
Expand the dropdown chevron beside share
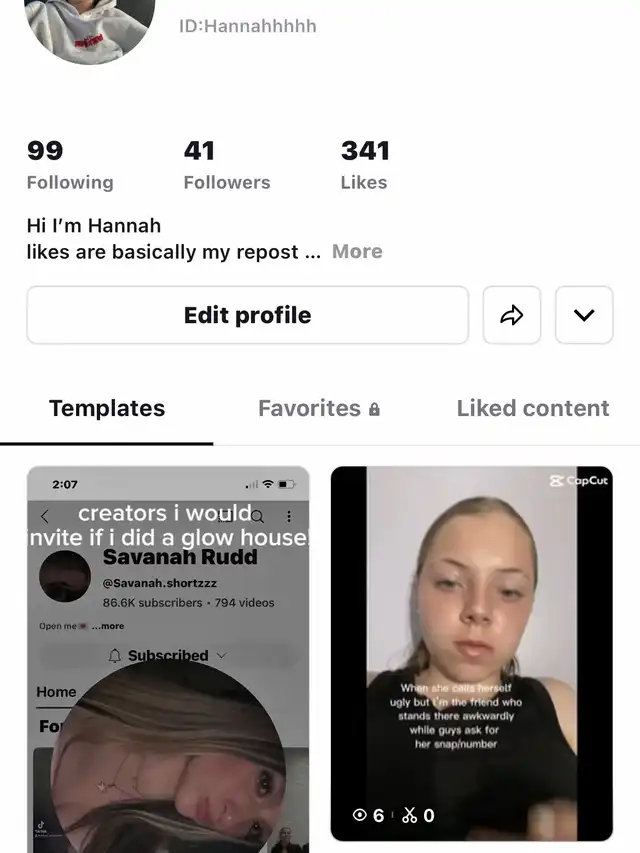coord(584,315)
